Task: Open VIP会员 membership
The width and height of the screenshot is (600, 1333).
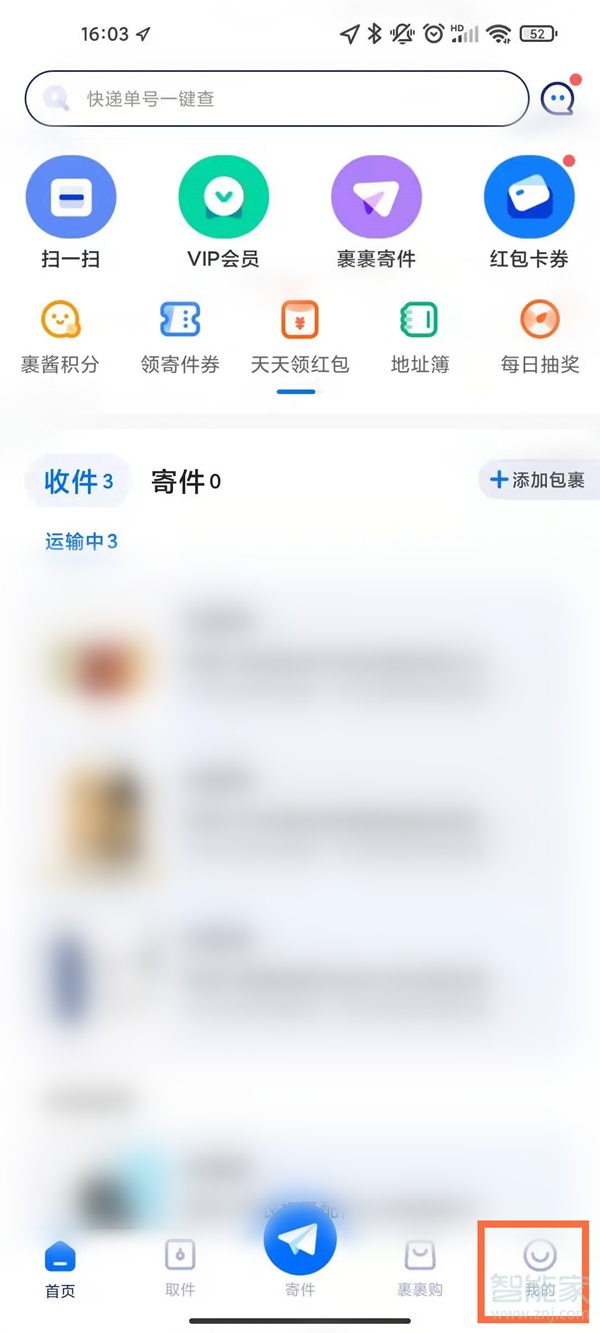Action: click(223, 212)
